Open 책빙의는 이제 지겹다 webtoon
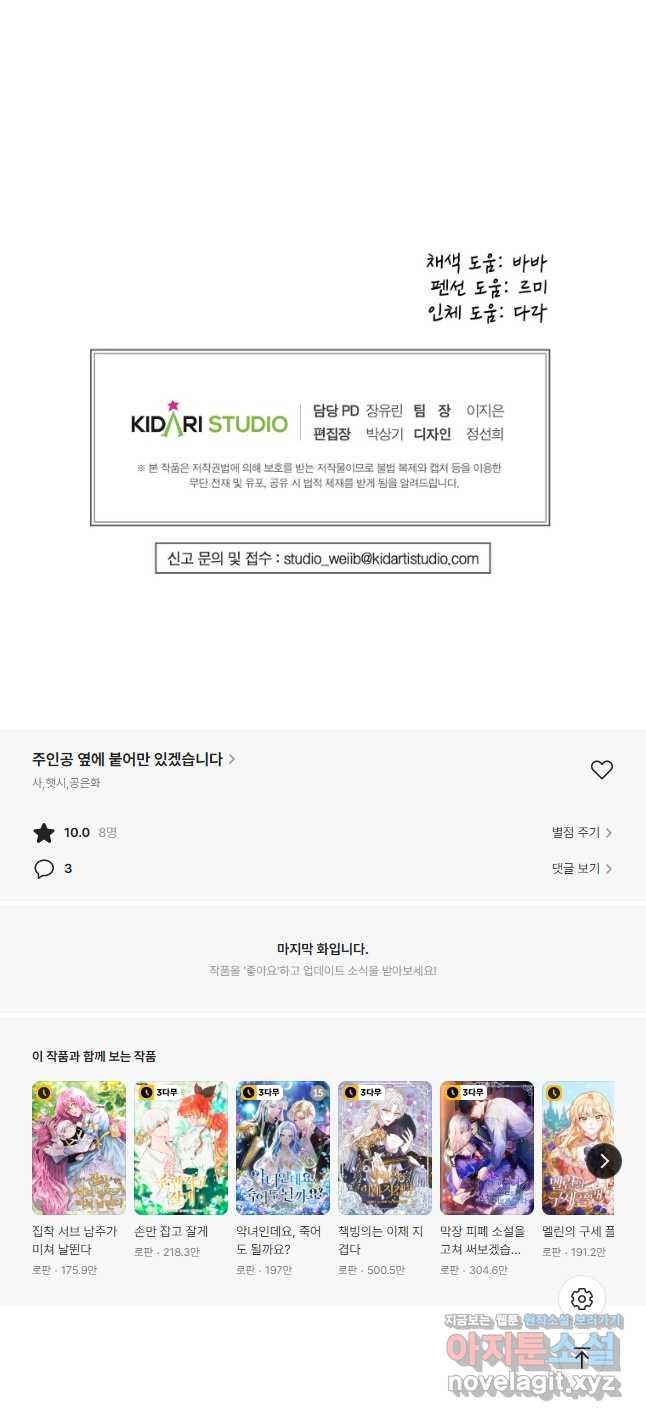The image size is (646, 1421). 385,1148
